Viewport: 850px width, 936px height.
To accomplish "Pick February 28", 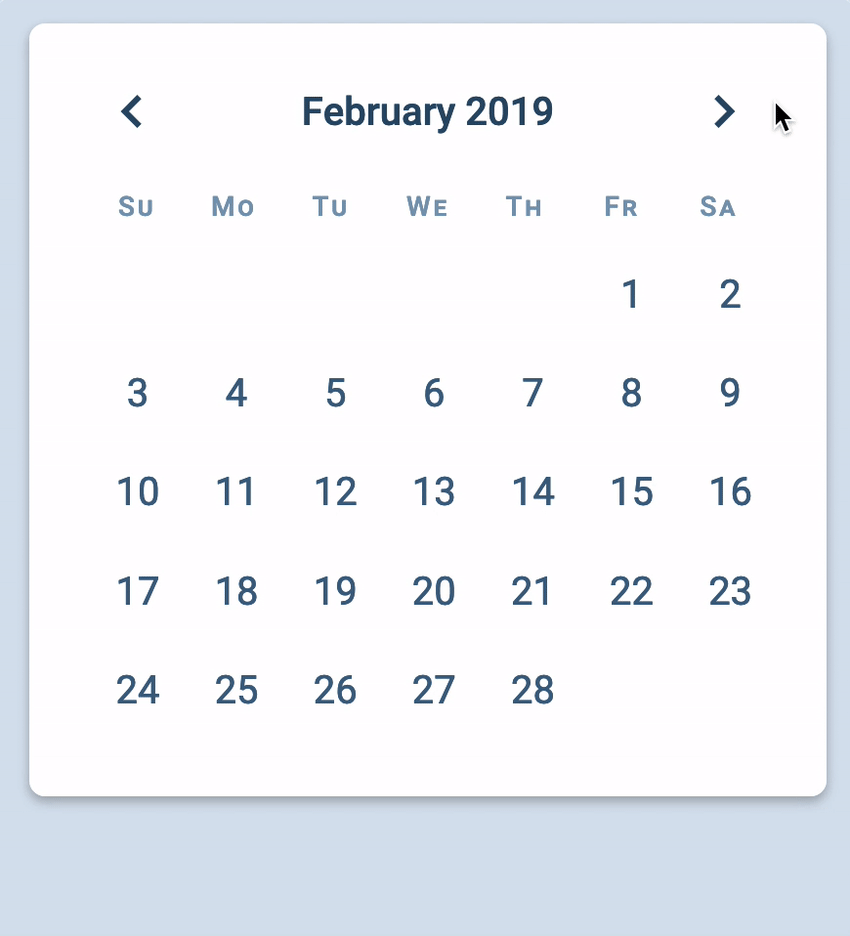I will point(532,690).
